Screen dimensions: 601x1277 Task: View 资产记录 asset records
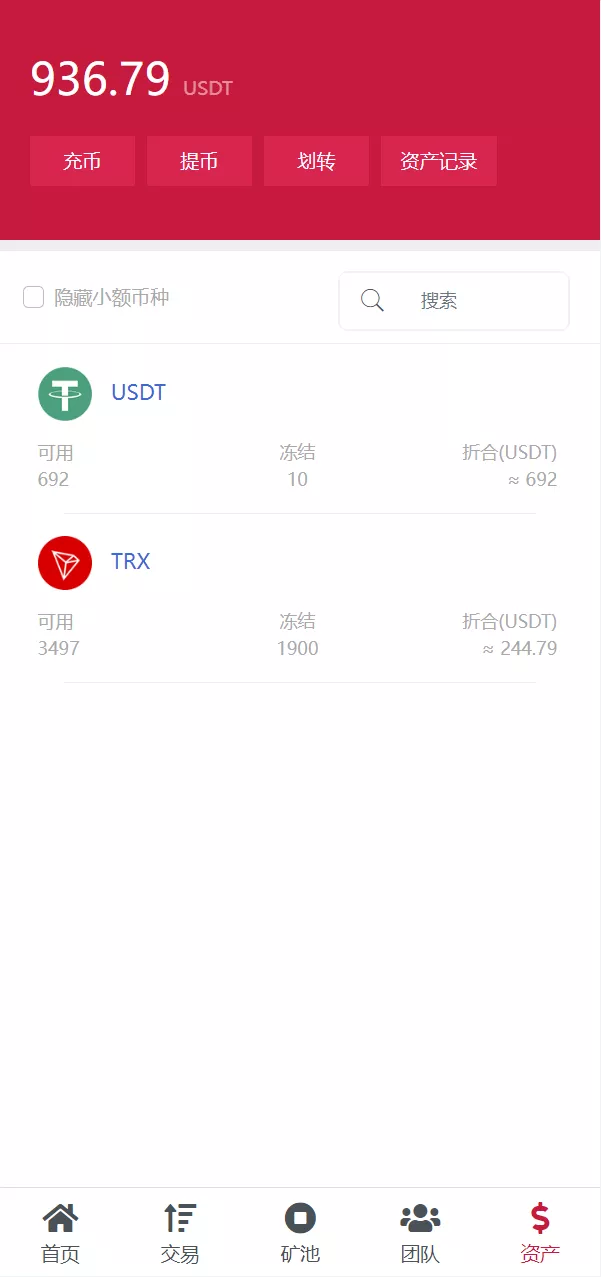[438, 161]
